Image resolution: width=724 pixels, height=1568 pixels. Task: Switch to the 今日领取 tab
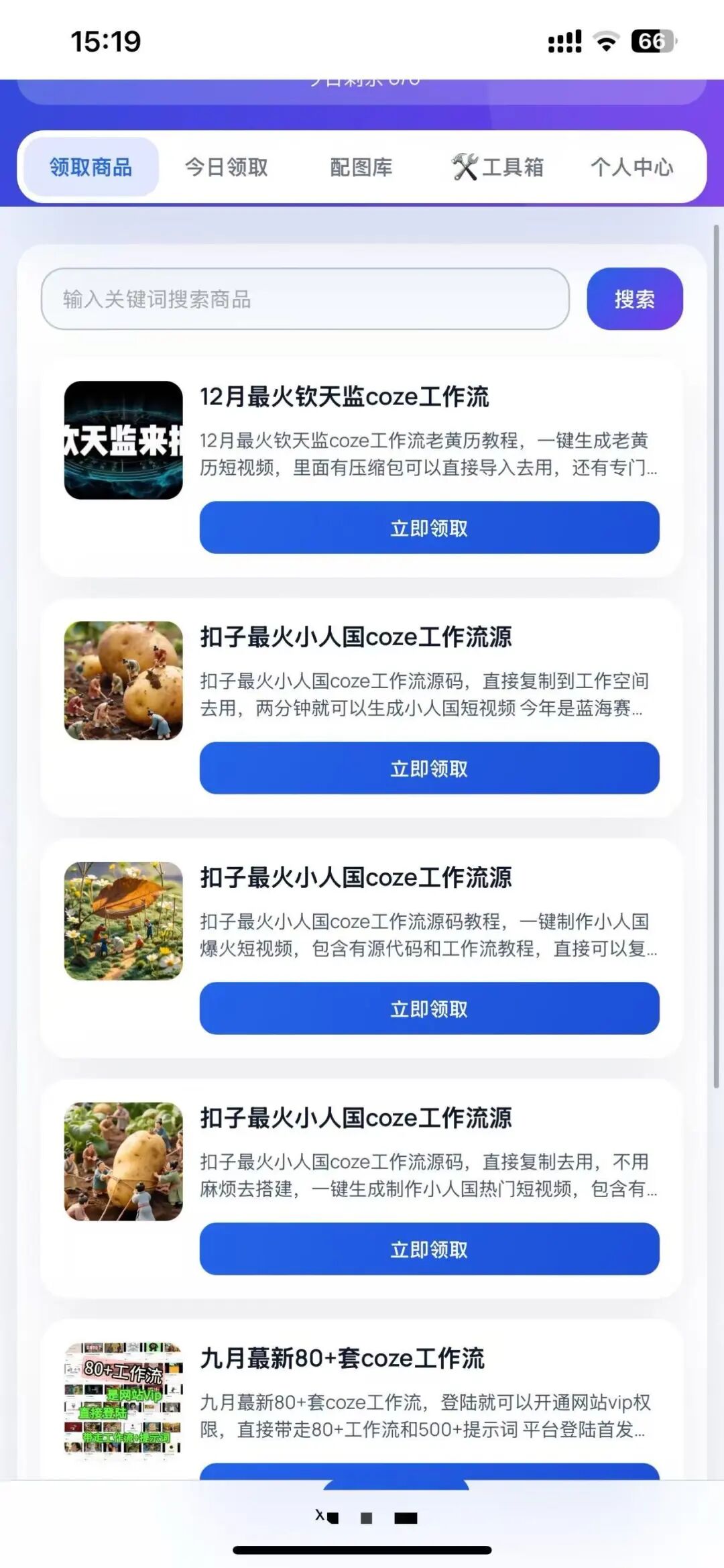(x=227, y=167)
